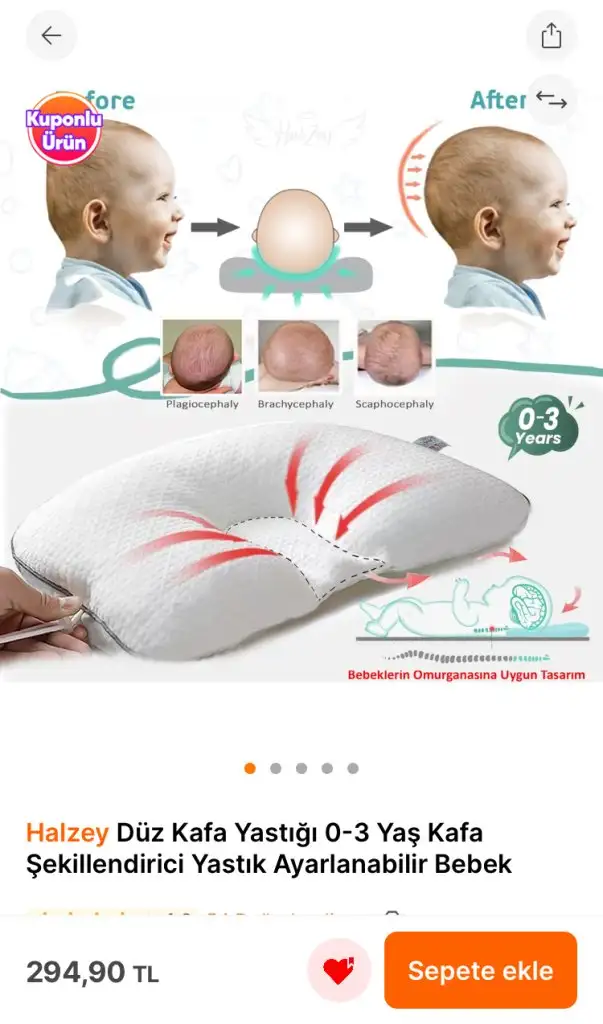
Task: Tap Sepete ekle to add to cart
Action: [481, 970]
